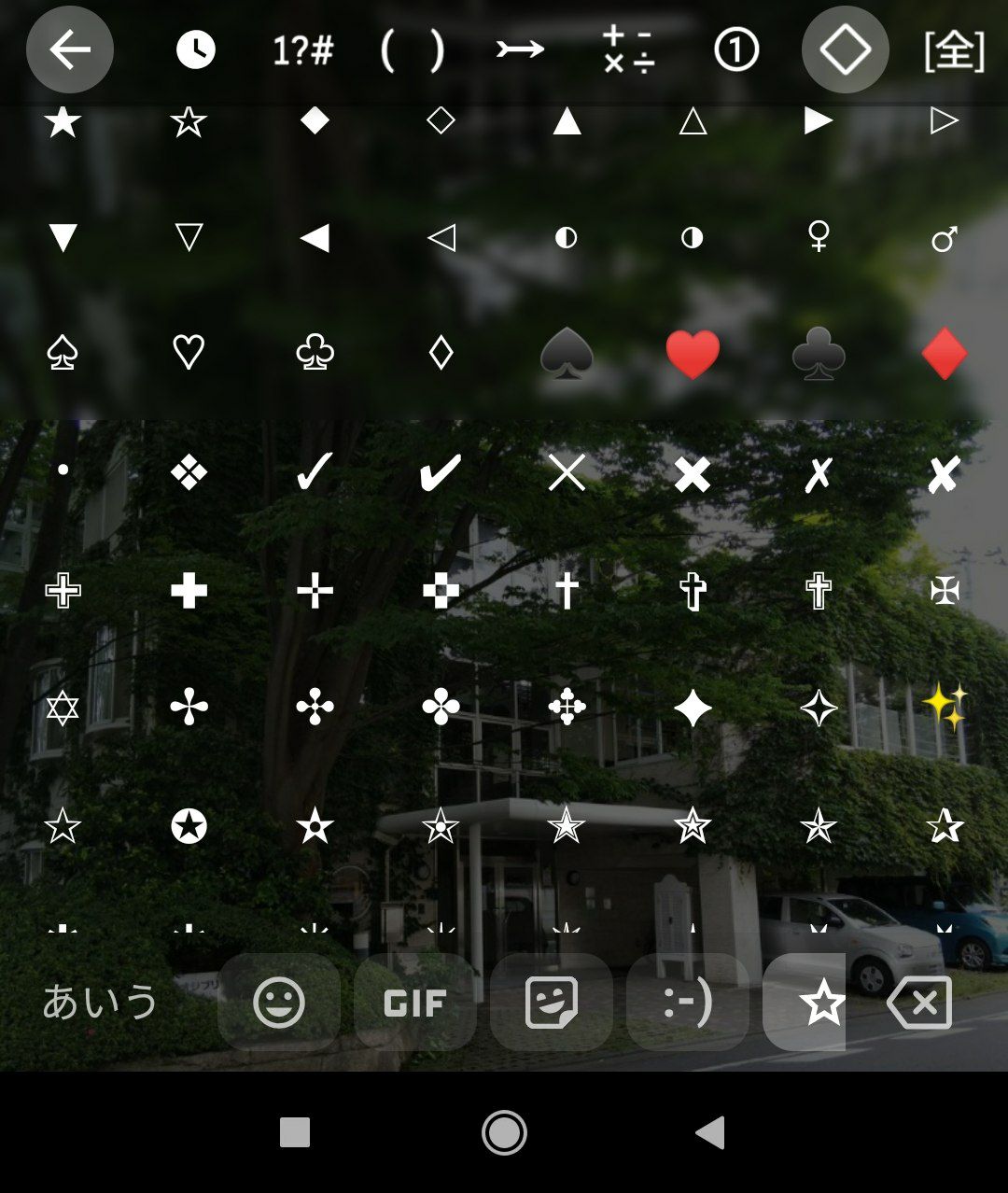Viewport: 1008px width, 1193px height.
Task: Open the sticker tab
Action: (x=551, y=1003)
